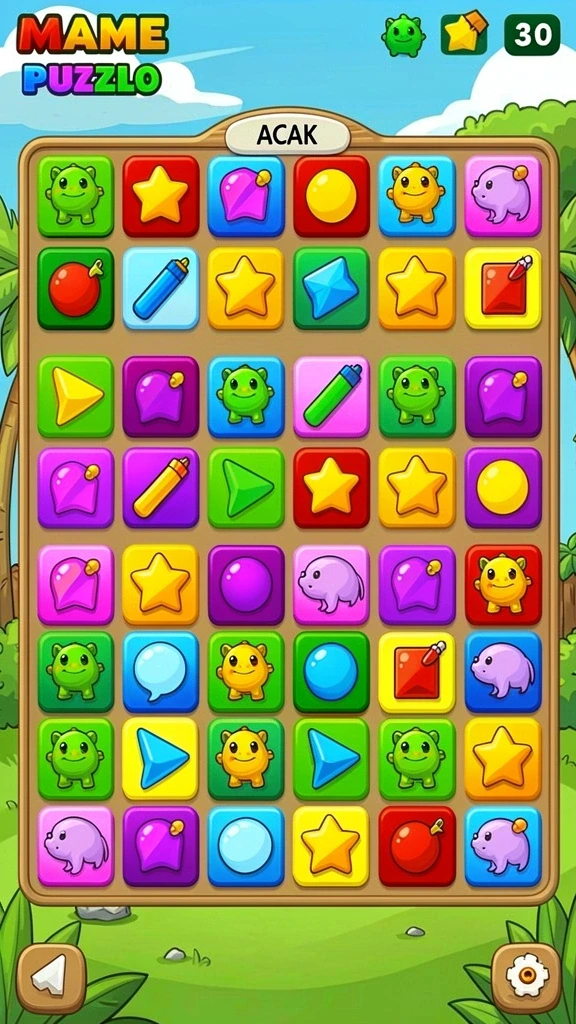Select the speech bubble tile

161,671
